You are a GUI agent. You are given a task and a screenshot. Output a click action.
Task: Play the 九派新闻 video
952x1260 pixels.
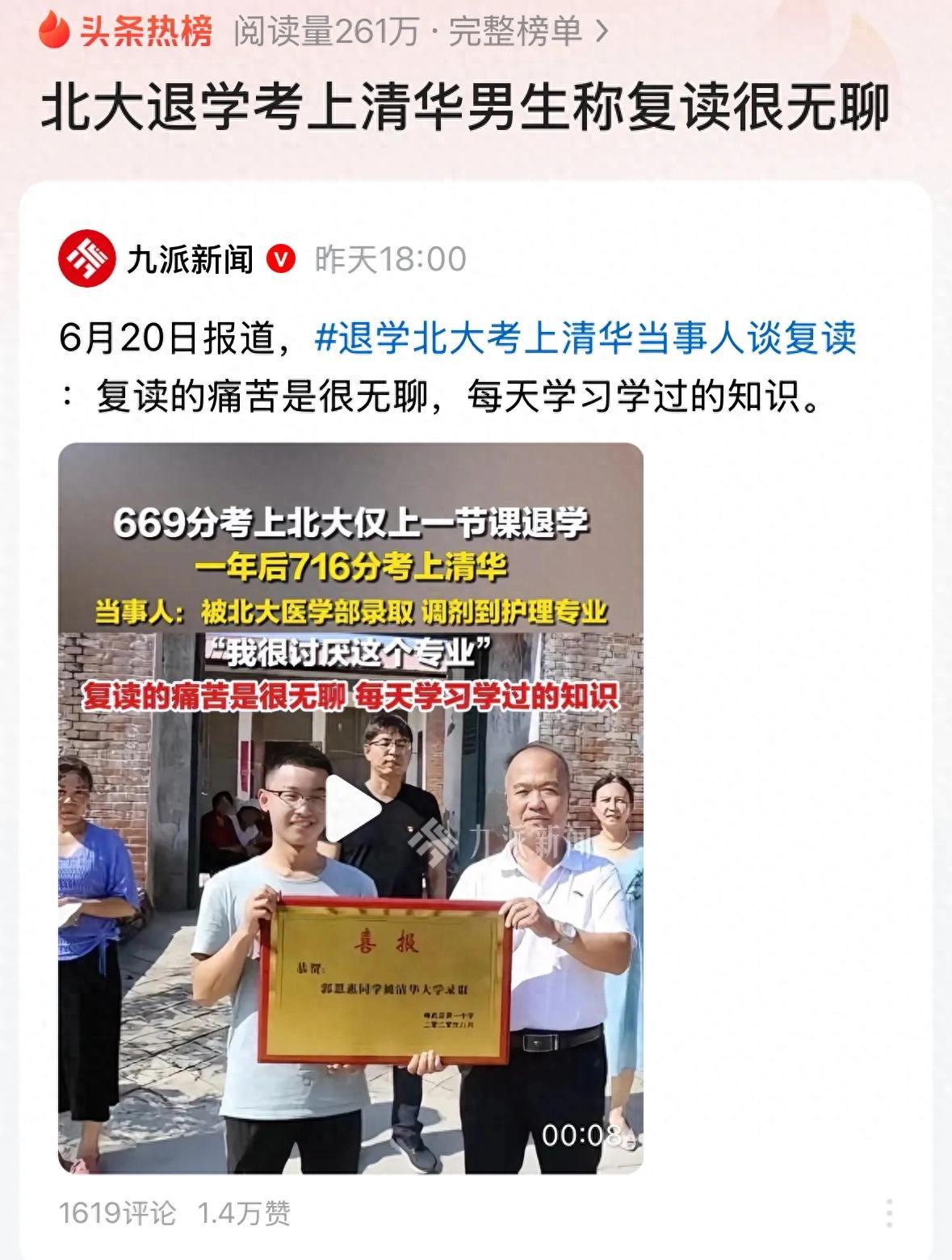350,808
